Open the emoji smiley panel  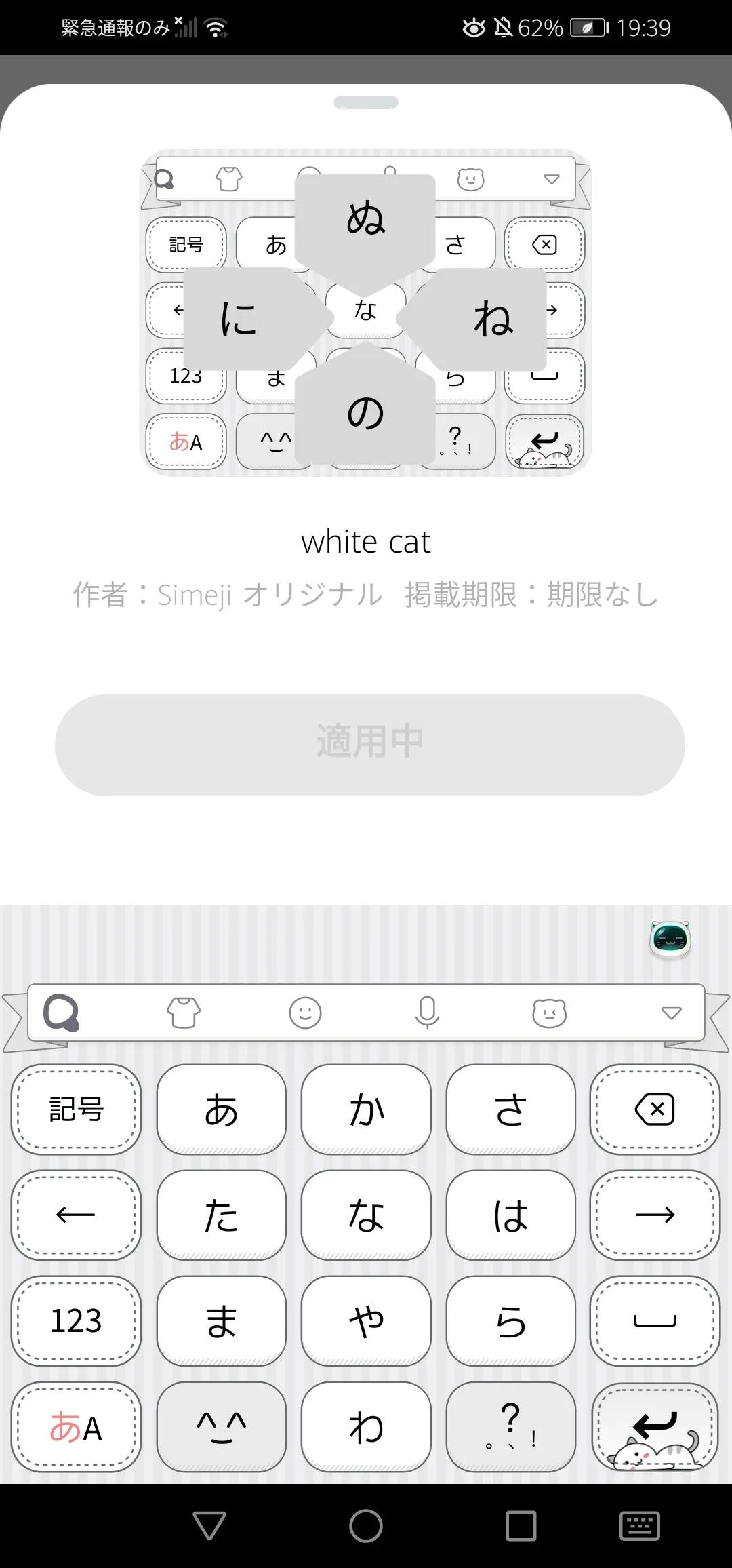pyautogui.click(x=305, y=1013)
